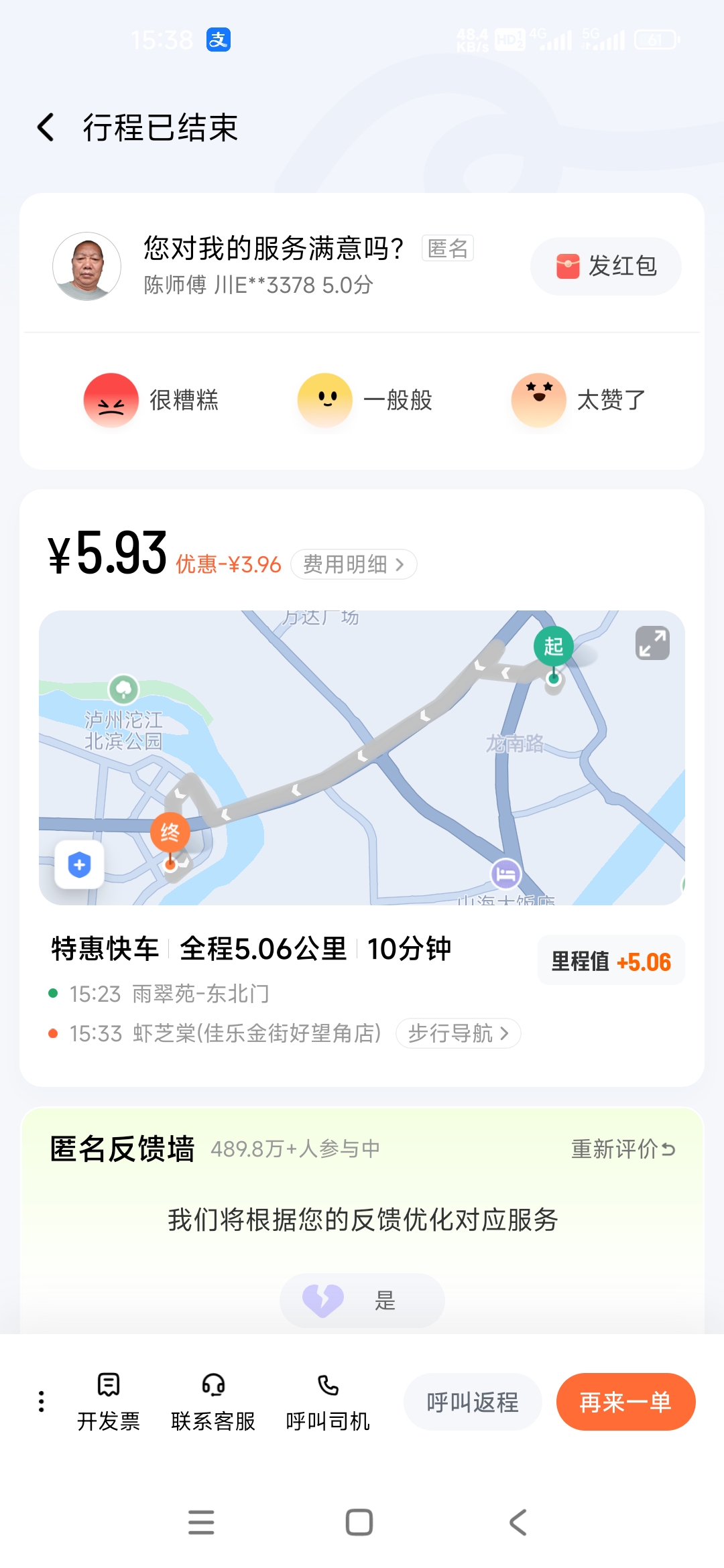
Task: Contact support via 联系客服
Action: (x=213, y=1401)
